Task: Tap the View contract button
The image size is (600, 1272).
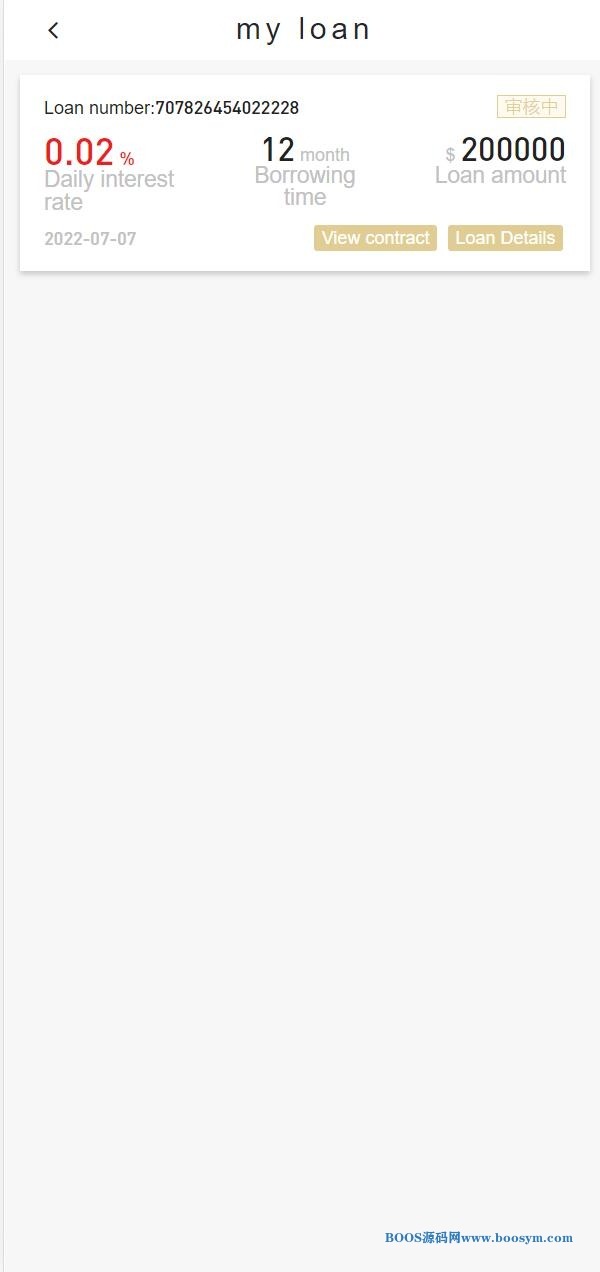Action: click(375, 238)
